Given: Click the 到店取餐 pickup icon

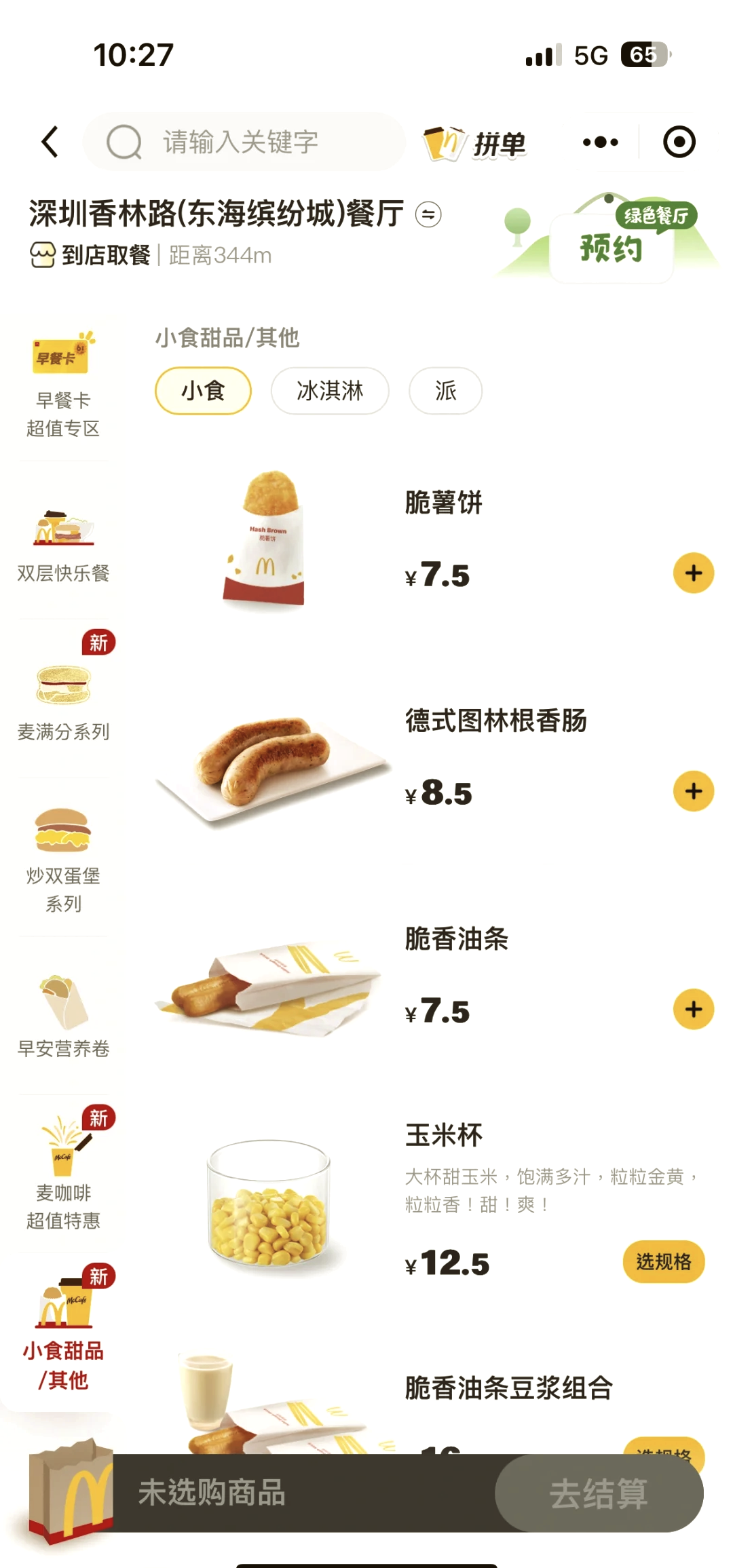Looking at the screenshot, I should (43, 255).
